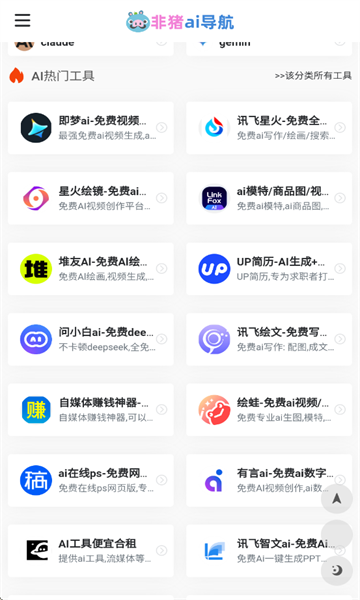Tap the back-to-top arrow button

pos(337,498)
